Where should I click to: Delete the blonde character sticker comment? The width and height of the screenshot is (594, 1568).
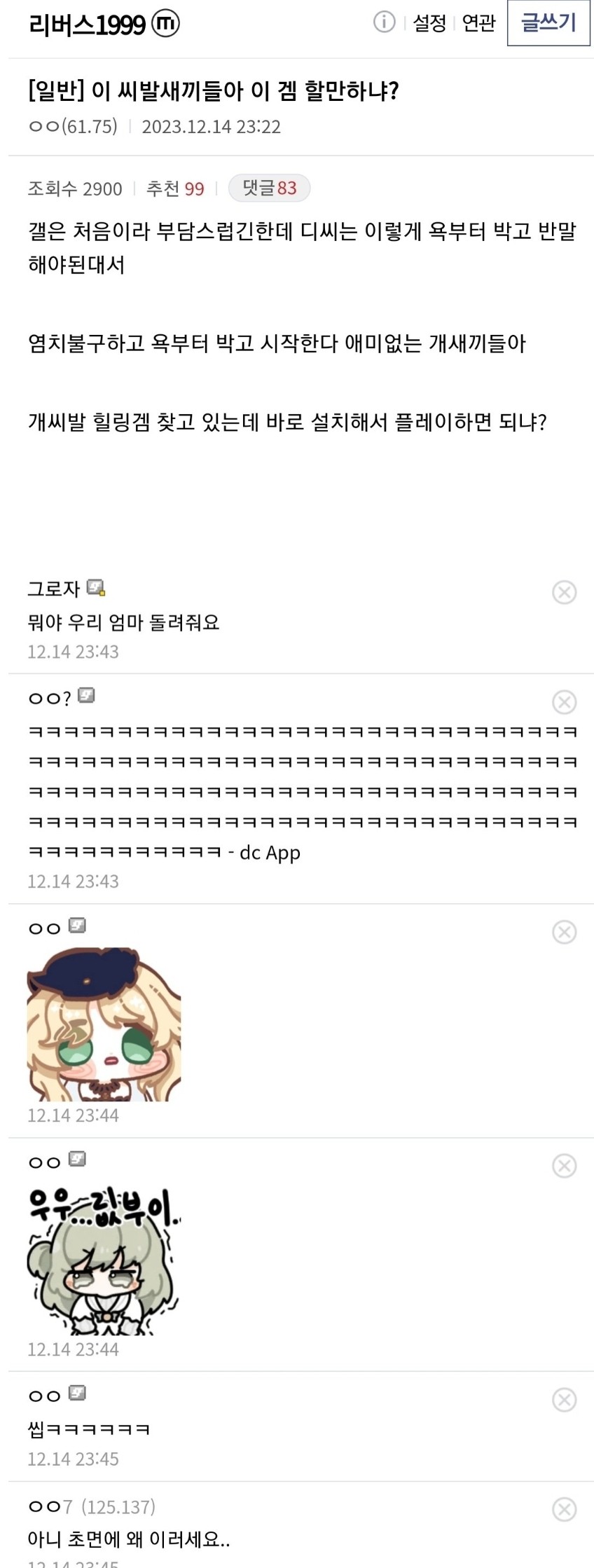[564, 932]
